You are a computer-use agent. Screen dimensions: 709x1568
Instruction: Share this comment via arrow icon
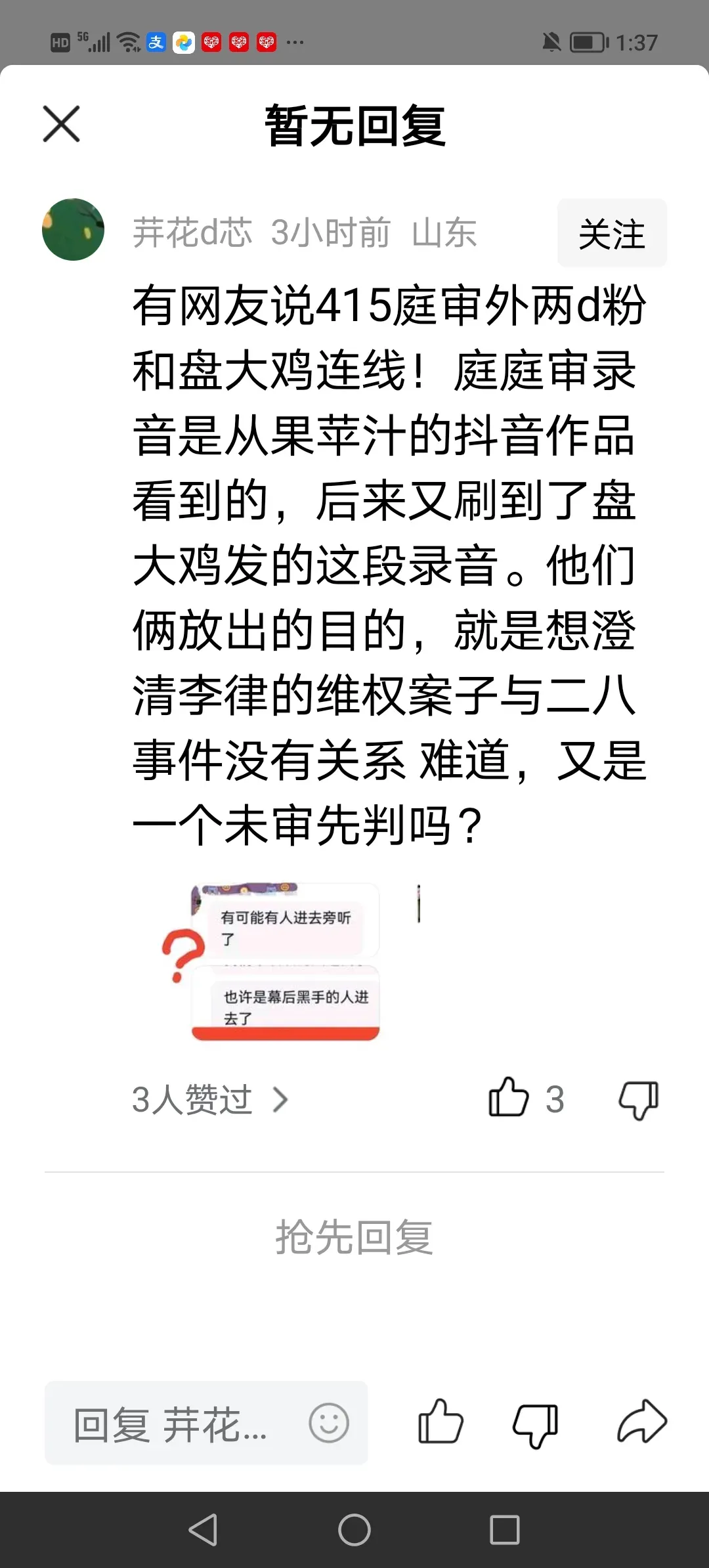click(x=641, y=1422)
